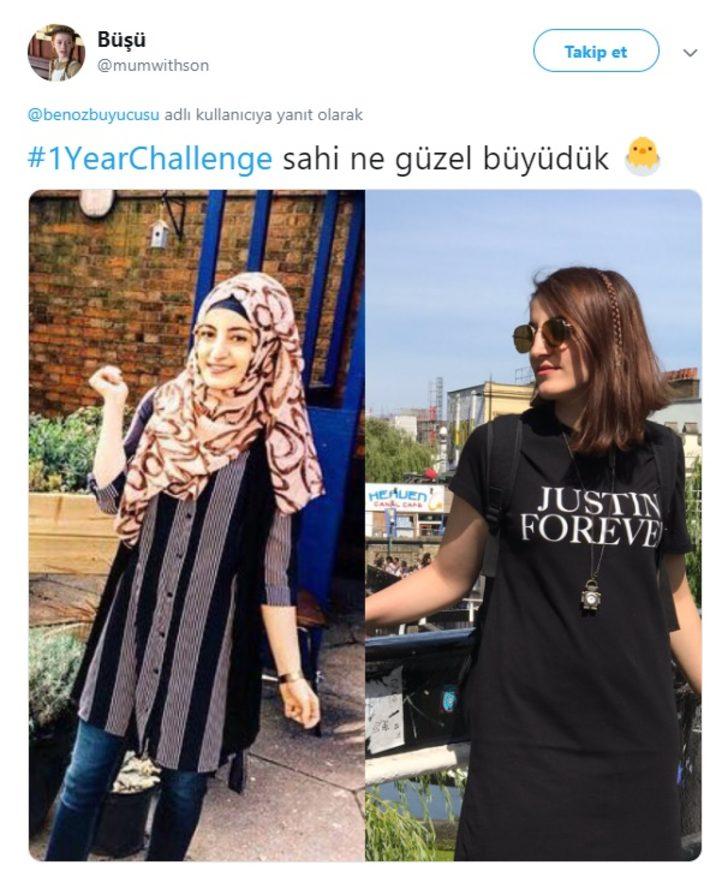
Task: Open the @benozbuyucusu mention link
Action: coord(94,115)
